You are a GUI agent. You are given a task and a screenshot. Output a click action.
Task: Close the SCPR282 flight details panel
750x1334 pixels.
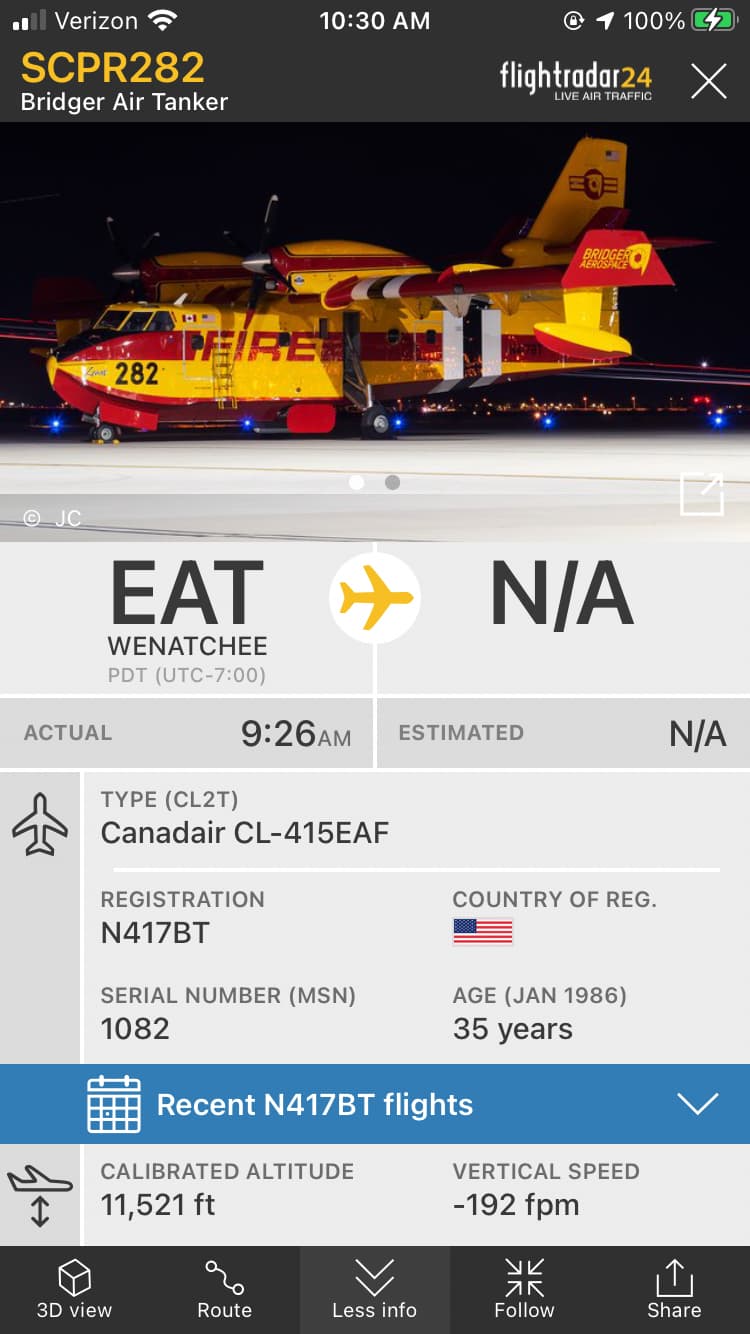708,81
